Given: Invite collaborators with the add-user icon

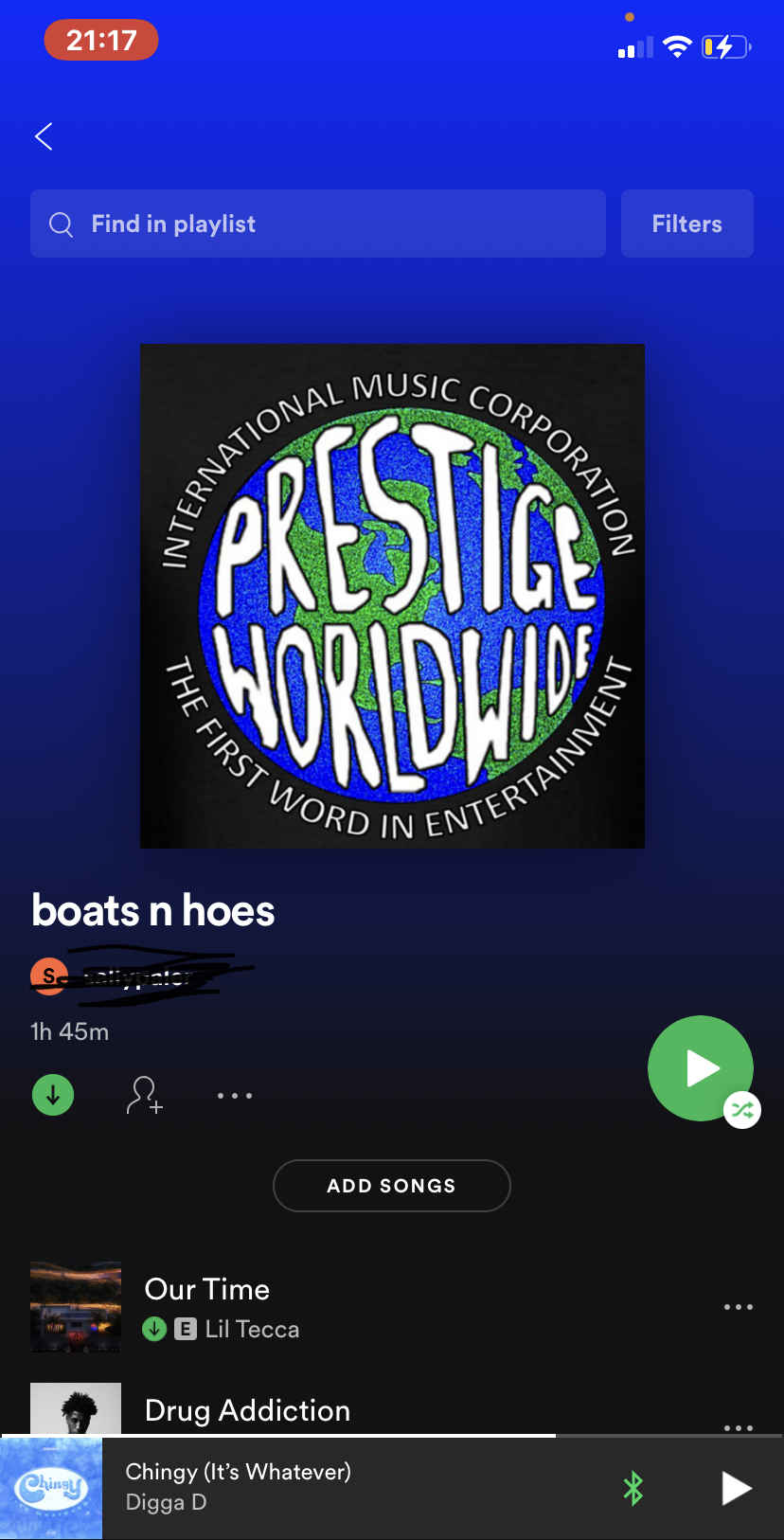Looking at the screenshot, I should (x=144, y=1095).
